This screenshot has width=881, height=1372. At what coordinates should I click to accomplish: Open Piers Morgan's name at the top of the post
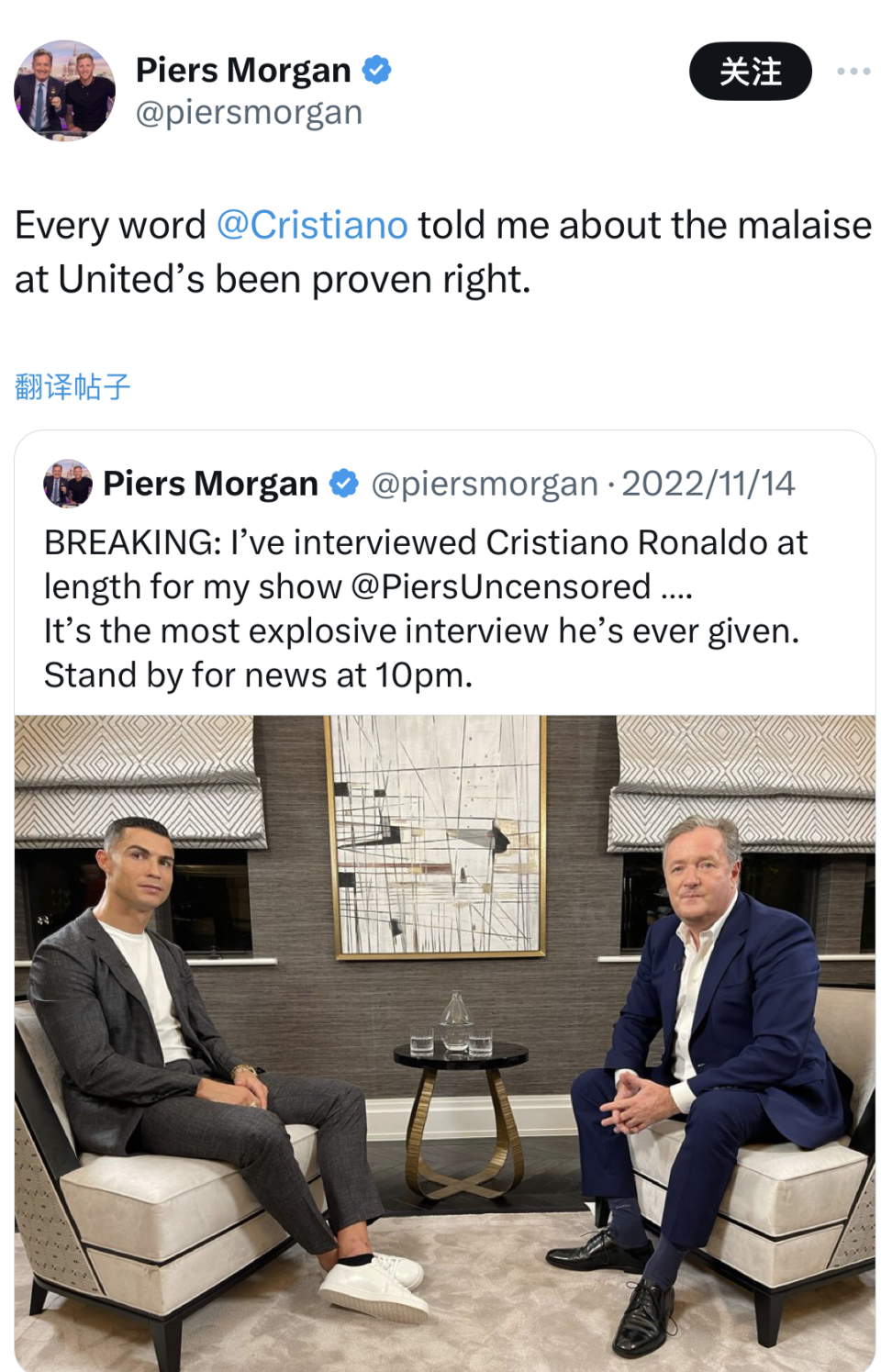coord(243,70)
